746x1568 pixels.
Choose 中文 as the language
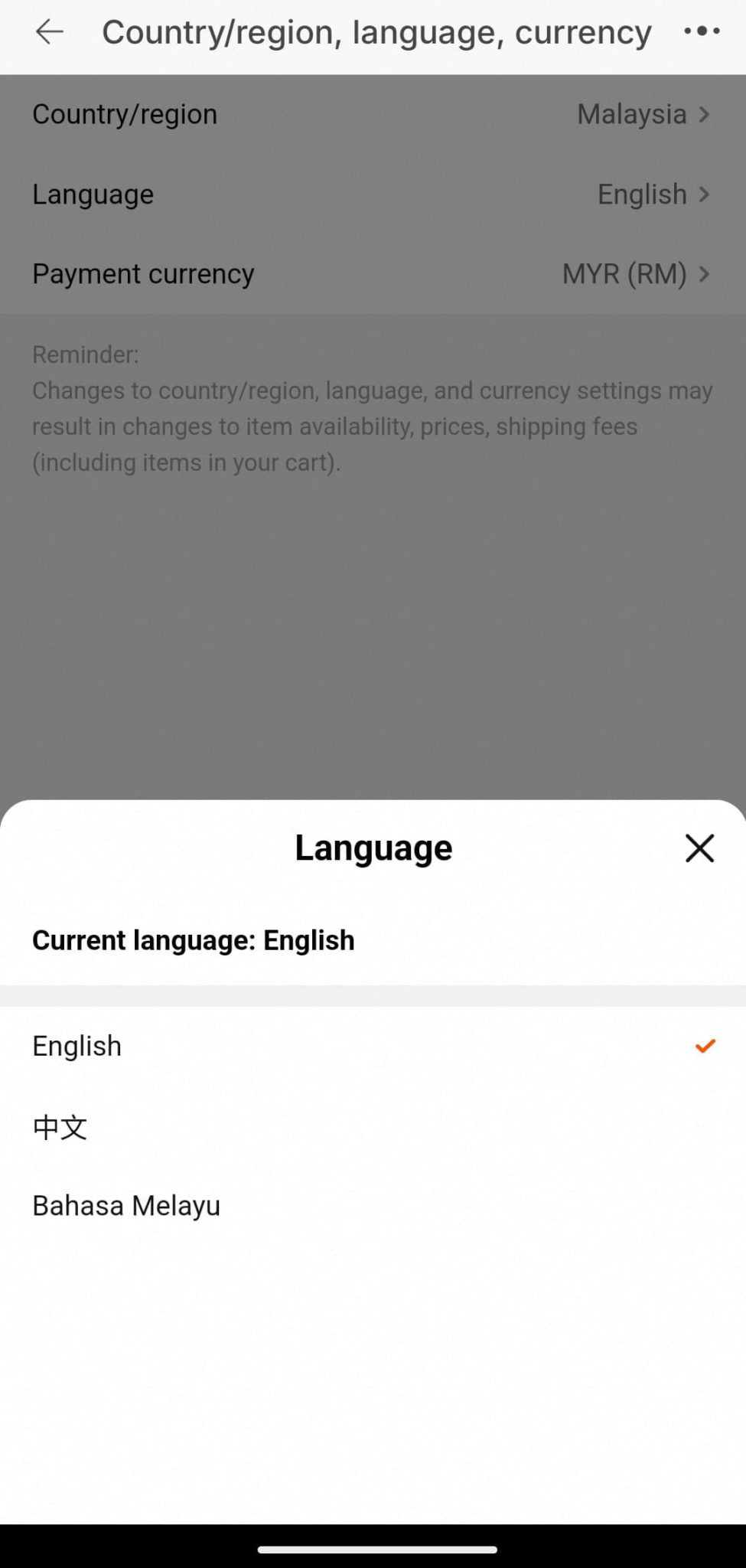pyautogui.click(x=373, y=1126)
